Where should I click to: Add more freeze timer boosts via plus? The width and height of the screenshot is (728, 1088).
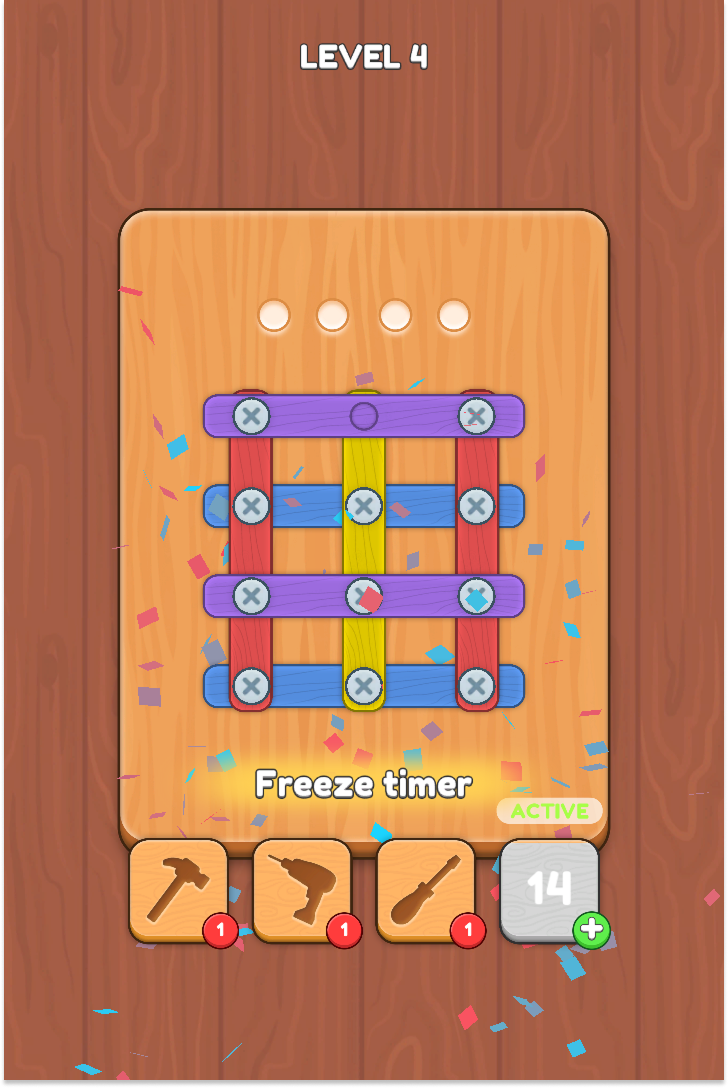point(591,930)
